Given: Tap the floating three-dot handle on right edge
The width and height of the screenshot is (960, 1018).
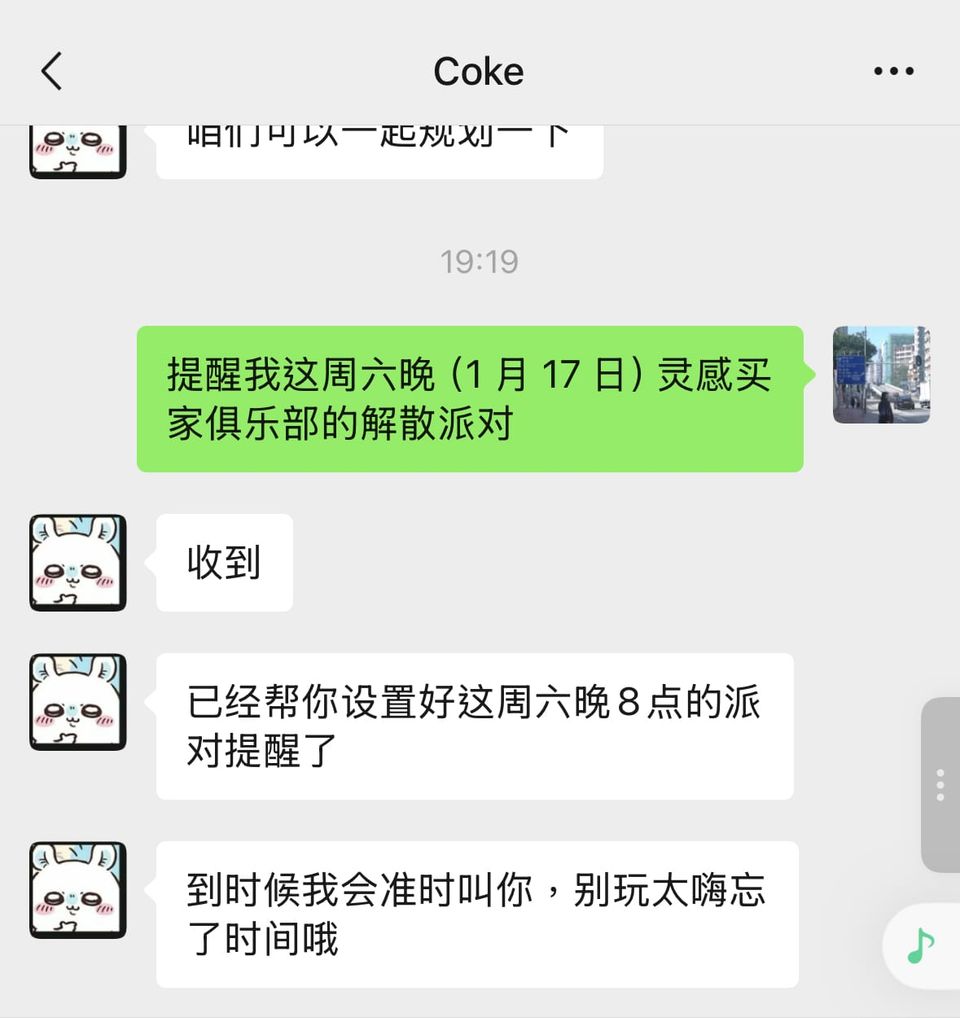Looking at the screenshot, I should pyautogui.click(x=940, y=785).
